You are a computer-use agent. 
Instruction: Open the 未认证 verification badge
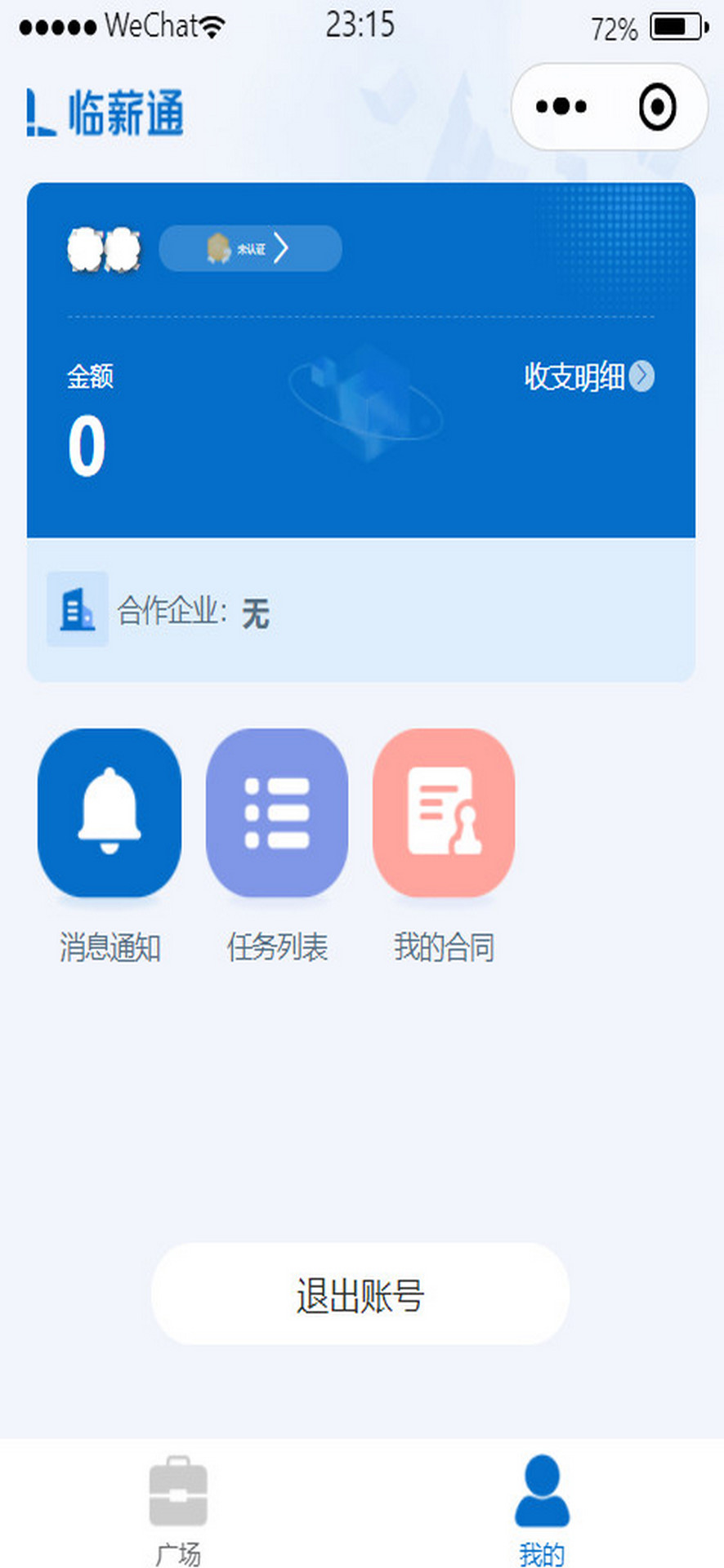[x=250, y=248]
